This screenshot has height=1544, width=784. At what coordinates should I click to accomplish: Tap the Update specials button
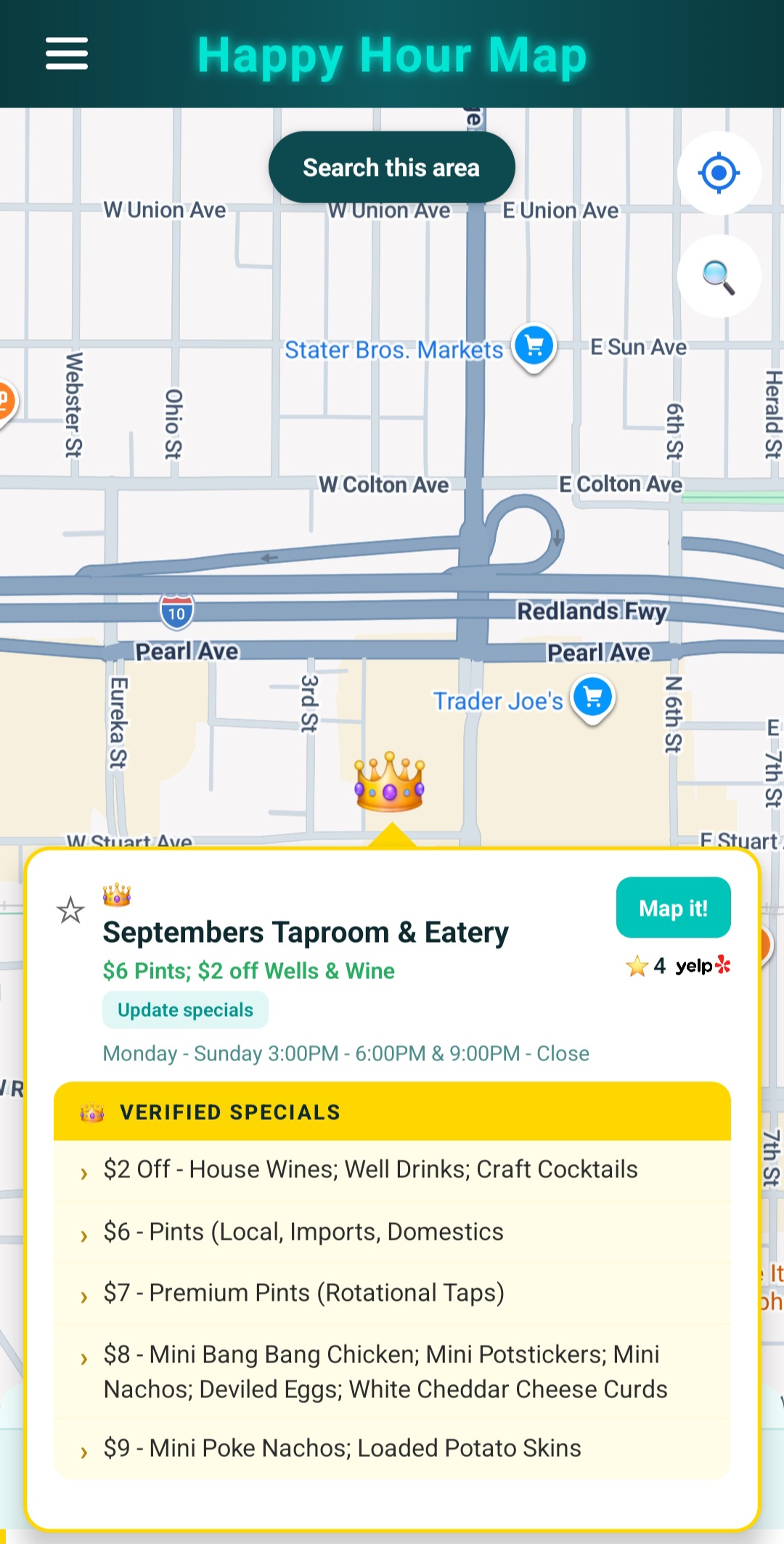pos(185,1009)
